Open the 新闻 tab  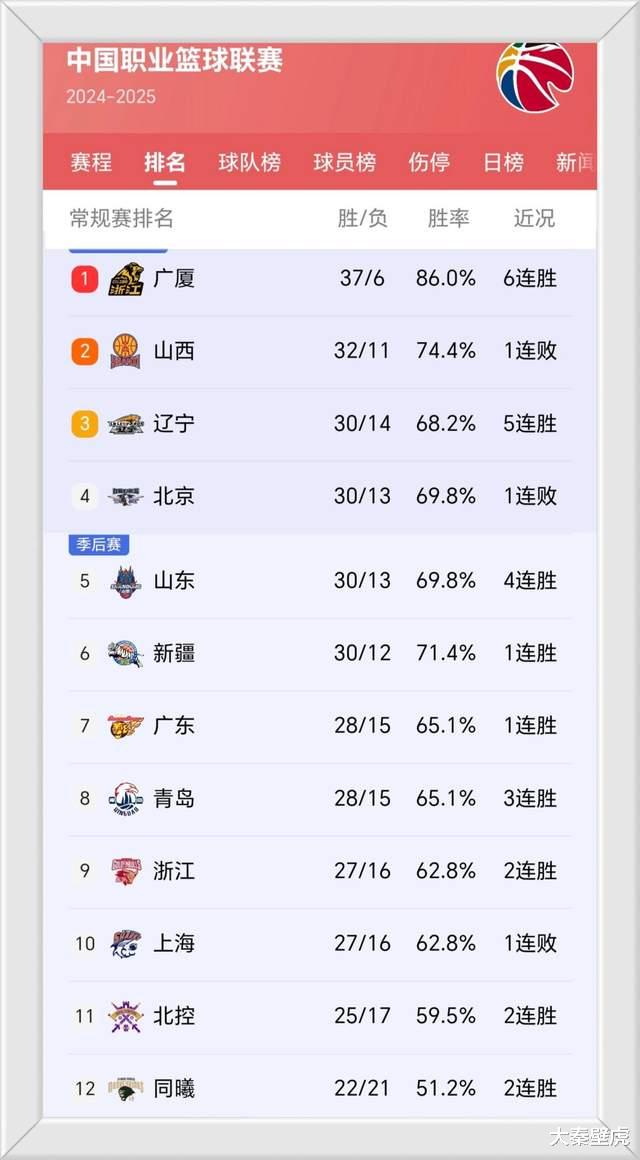[575, 162]
